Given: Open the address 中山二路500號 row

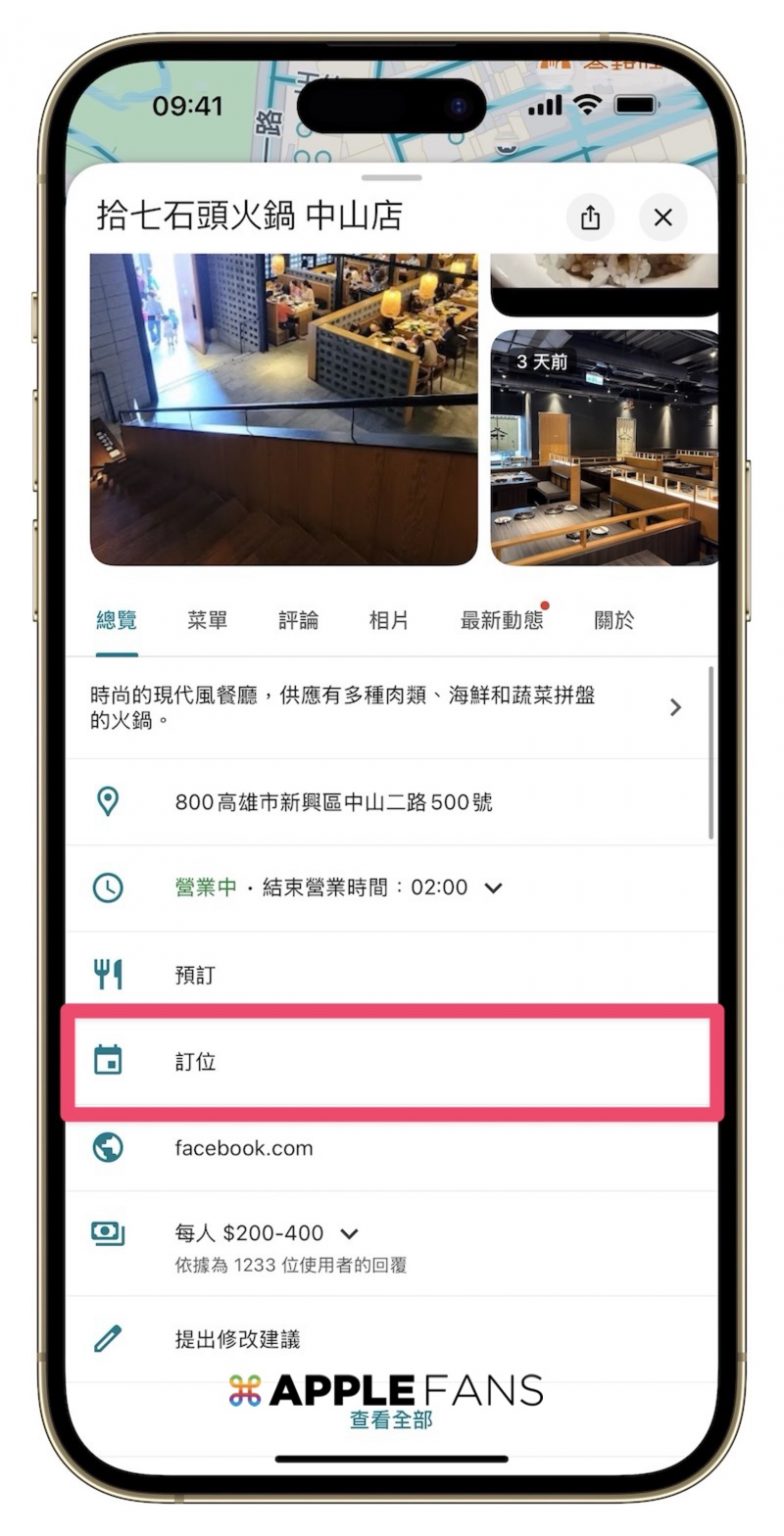Looking at the screenshot, I should 333,801.
